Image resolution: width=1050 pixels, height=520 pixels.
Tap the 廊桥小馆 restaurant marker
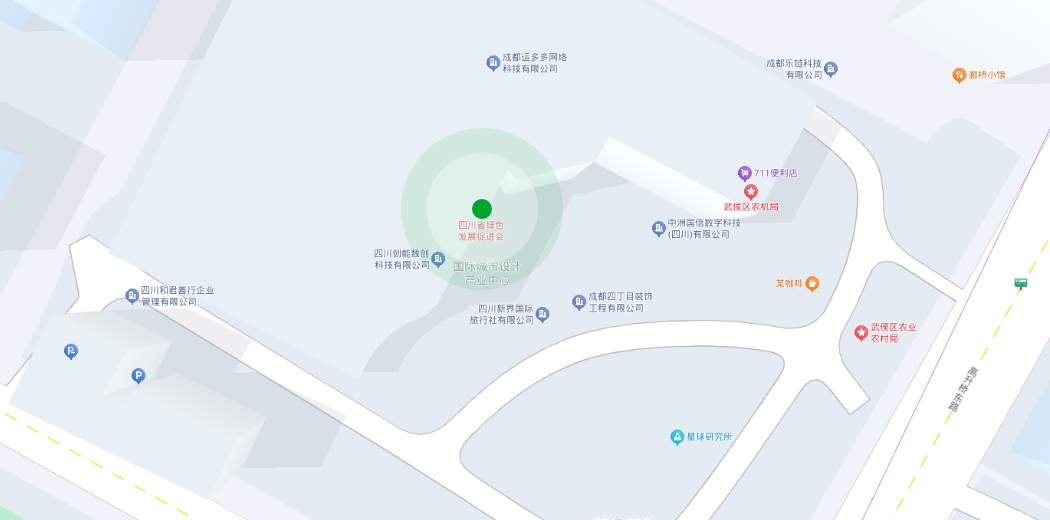(x=959, y=75)
